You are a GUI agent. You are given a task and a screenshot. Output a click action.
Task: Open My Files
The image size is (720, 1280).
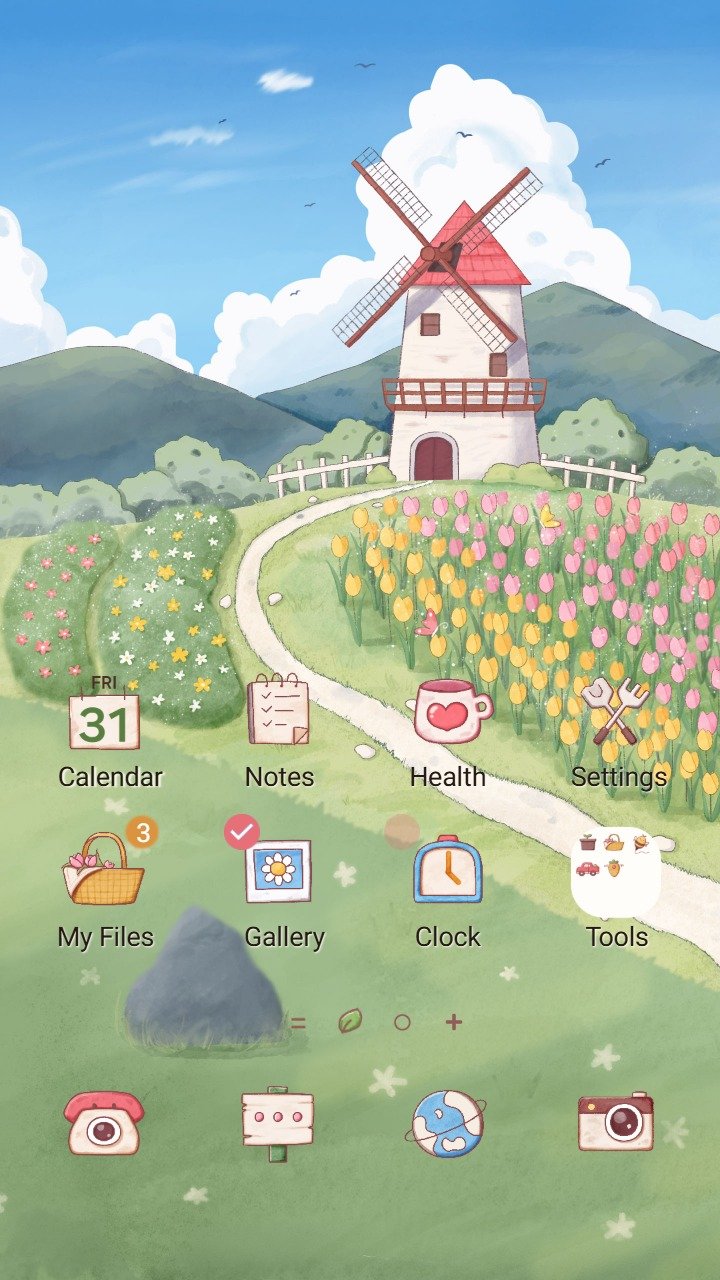[x=104, y=871]
